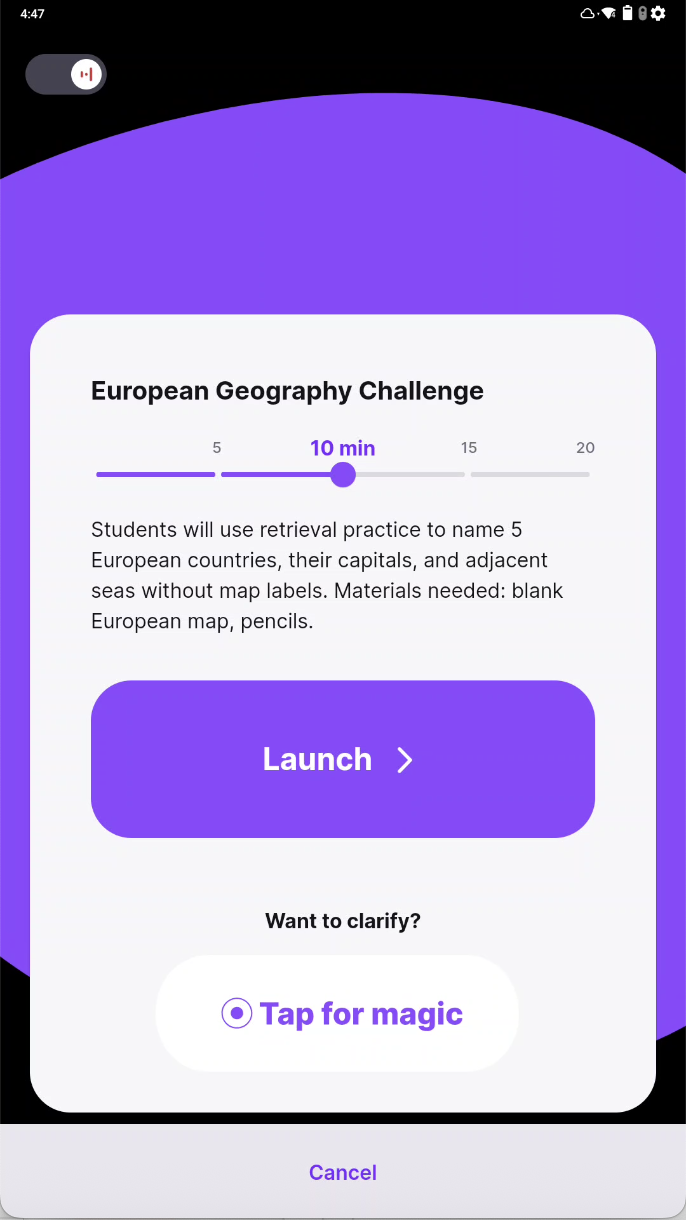Set duration slider to 15 minutes
686x1220 pixels.
click(x=467, y=473)
